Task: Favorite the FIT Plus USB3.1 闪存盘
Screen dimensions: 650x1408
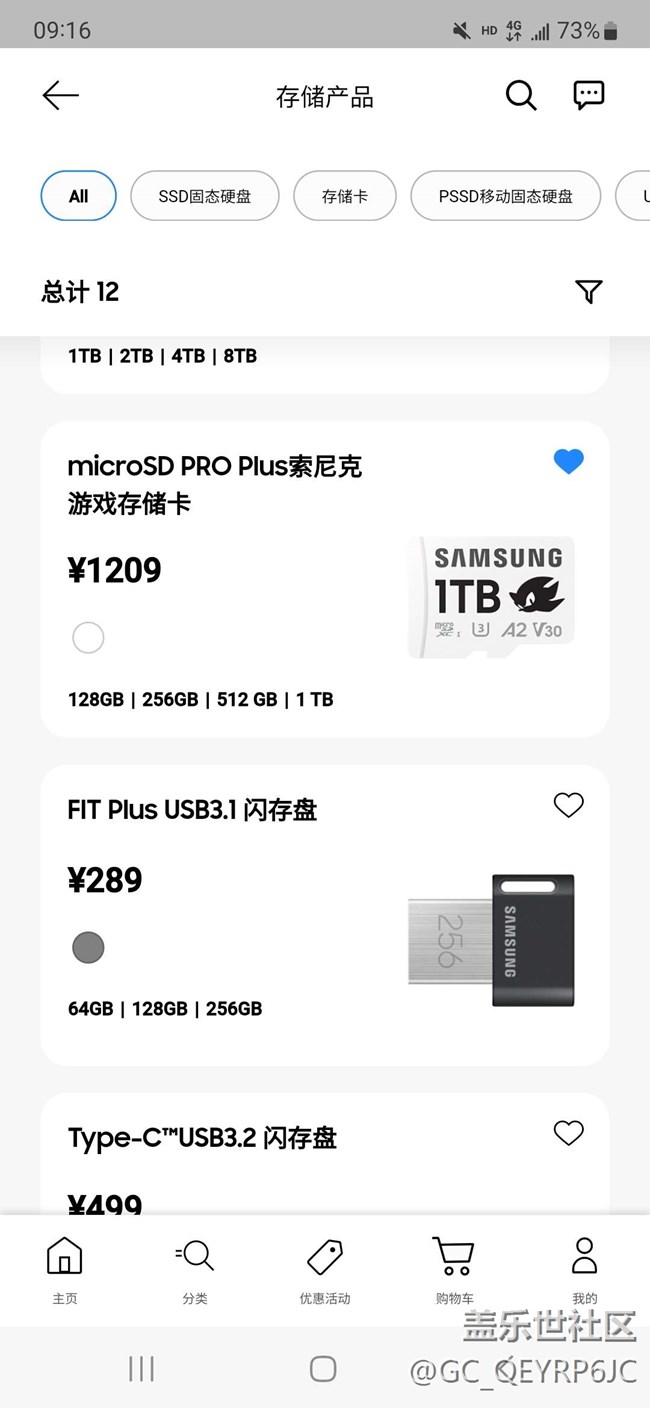Action: click(568, 805)
